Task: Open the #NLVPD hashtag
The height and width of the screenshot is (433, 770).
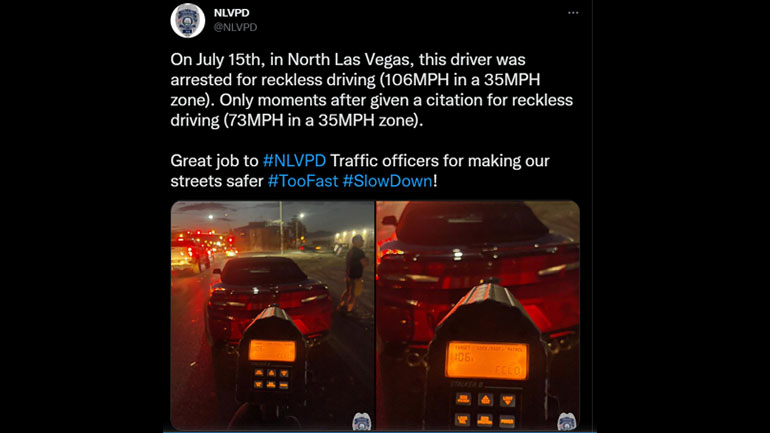Action: (293, 161)
